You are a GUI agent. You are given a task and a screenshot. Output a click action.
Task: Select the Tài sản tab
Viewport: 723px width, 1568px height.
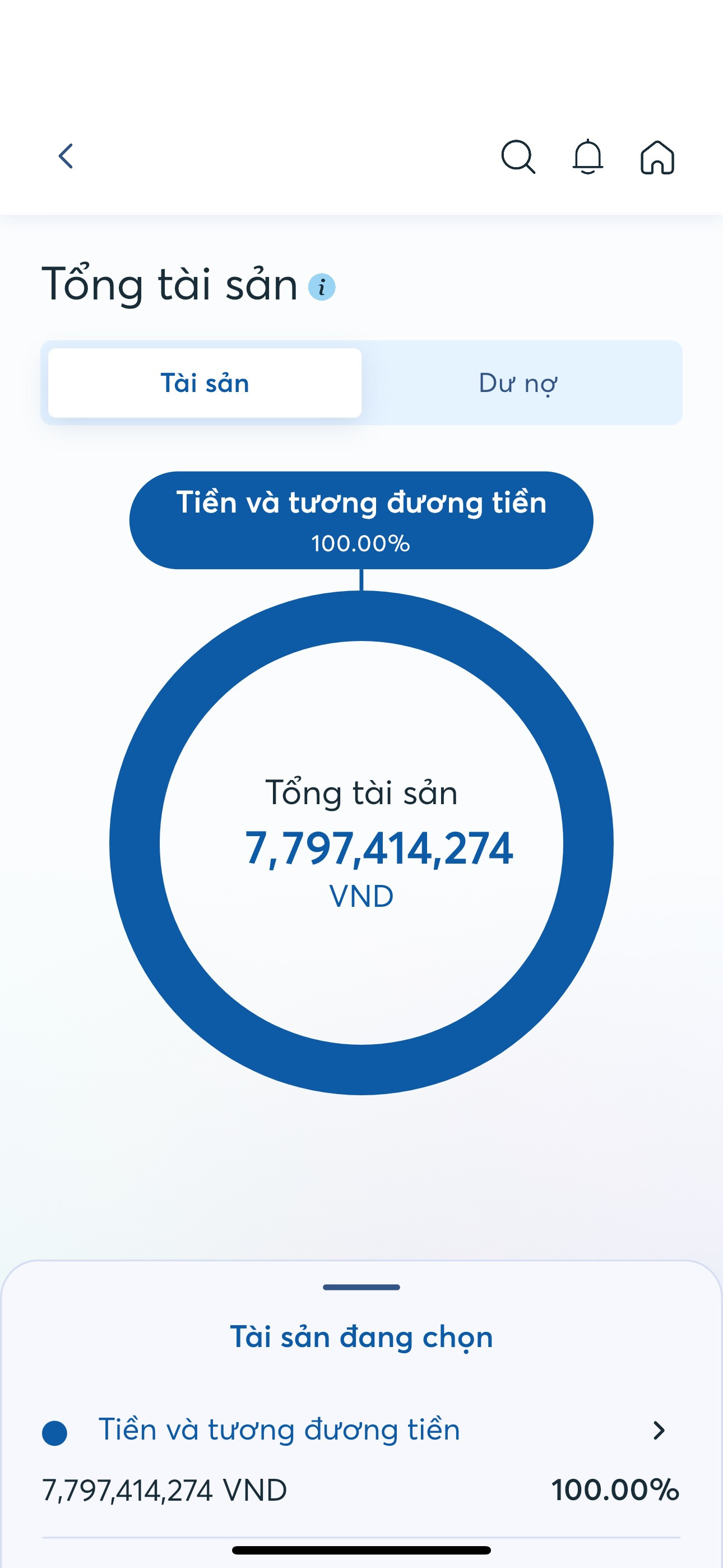click(205, 383)
